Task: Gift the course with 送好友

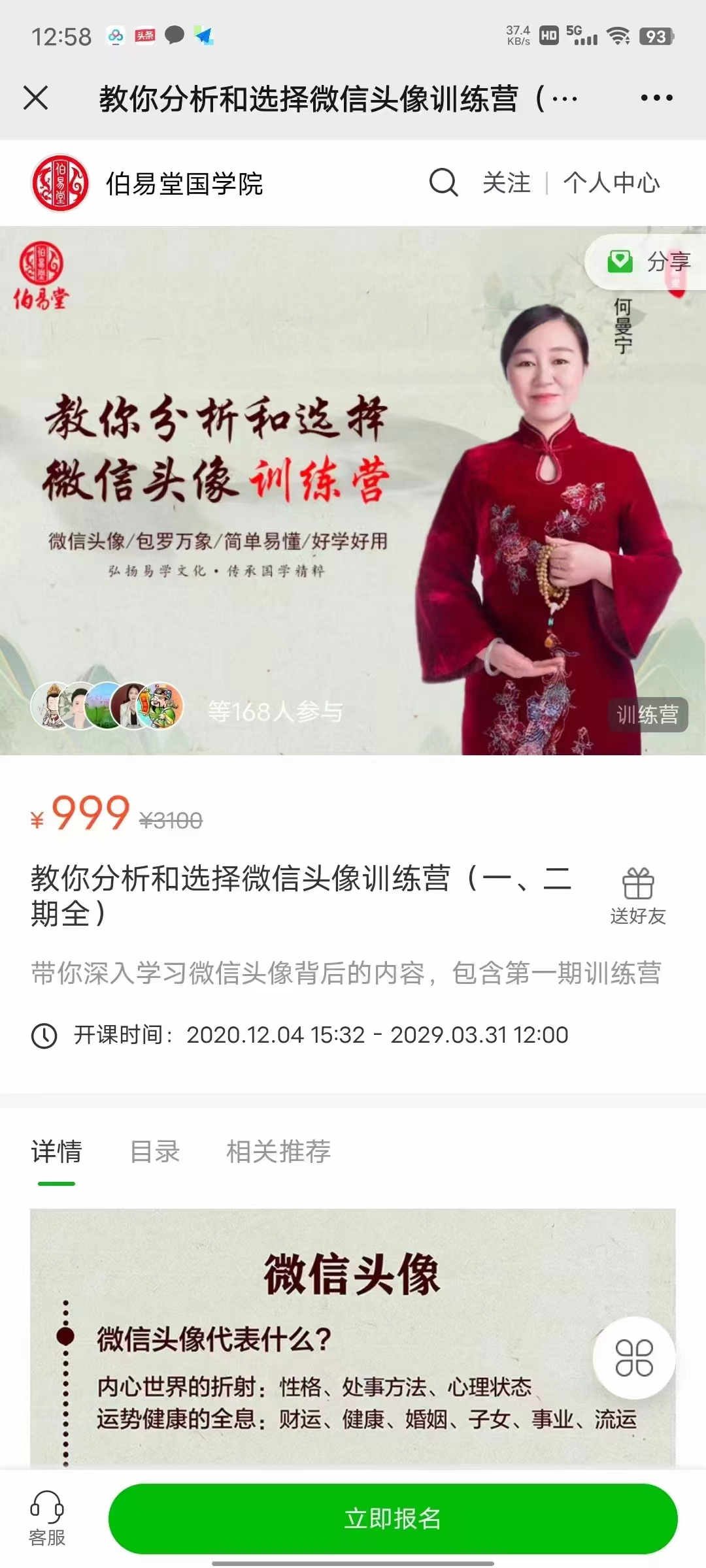Action: [637, 896]
